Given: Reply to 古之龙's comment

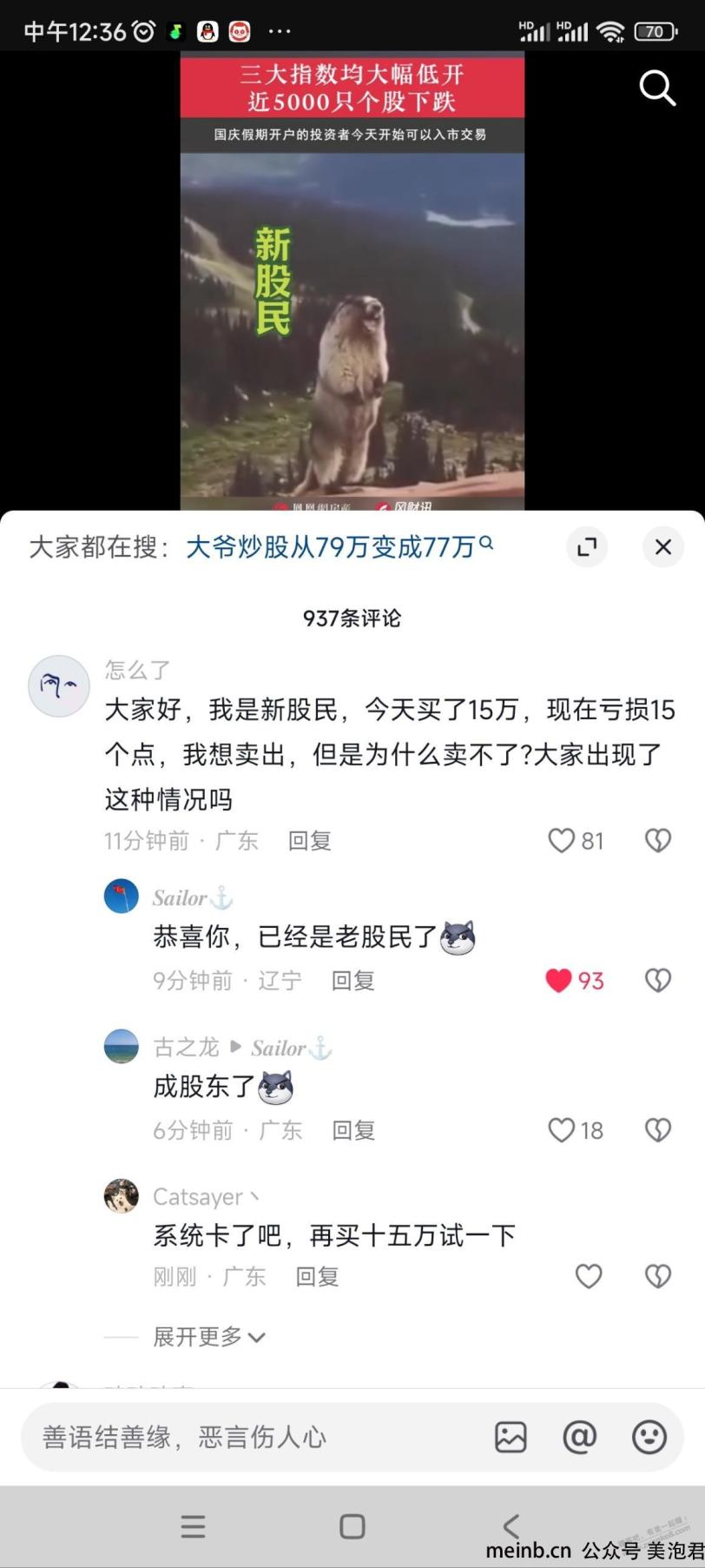Looking at the screenshot, I should pyautogui.click(x=353, y=1130).
